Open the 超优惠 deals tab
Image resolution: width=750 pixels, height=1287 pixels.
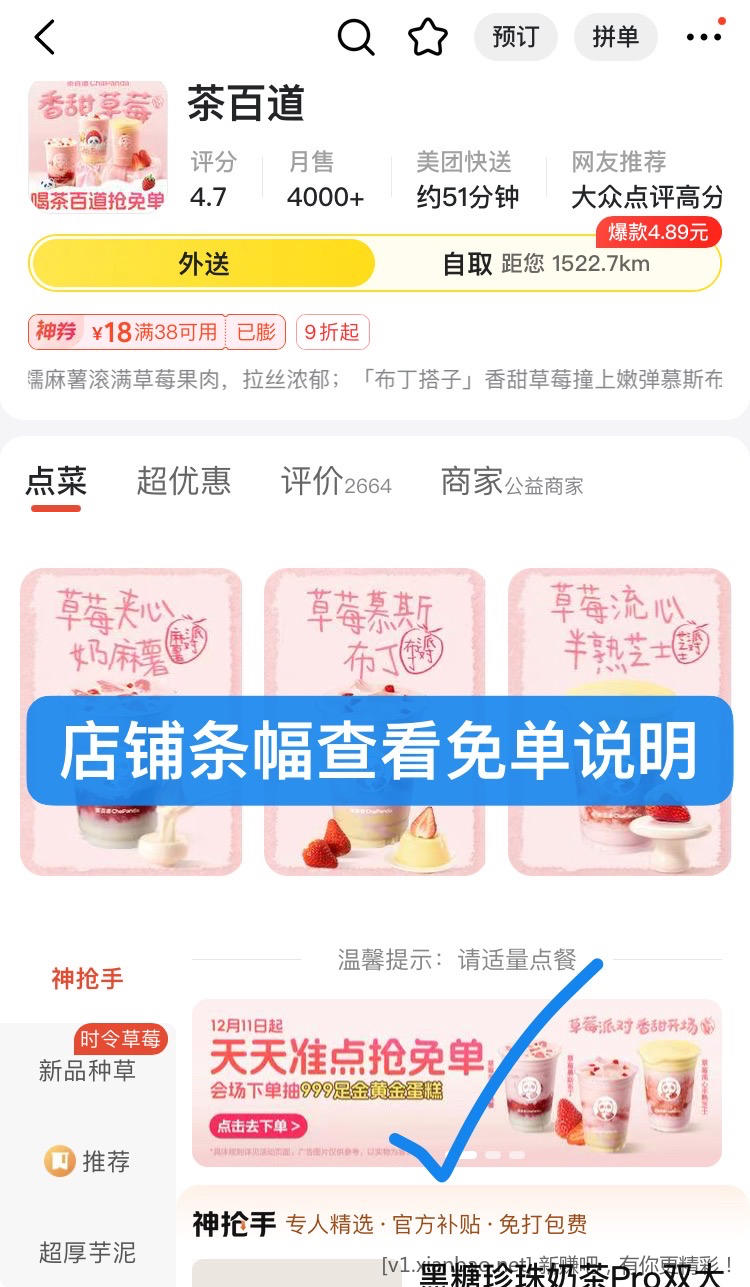pyautogui.click(x=183, y=482)
